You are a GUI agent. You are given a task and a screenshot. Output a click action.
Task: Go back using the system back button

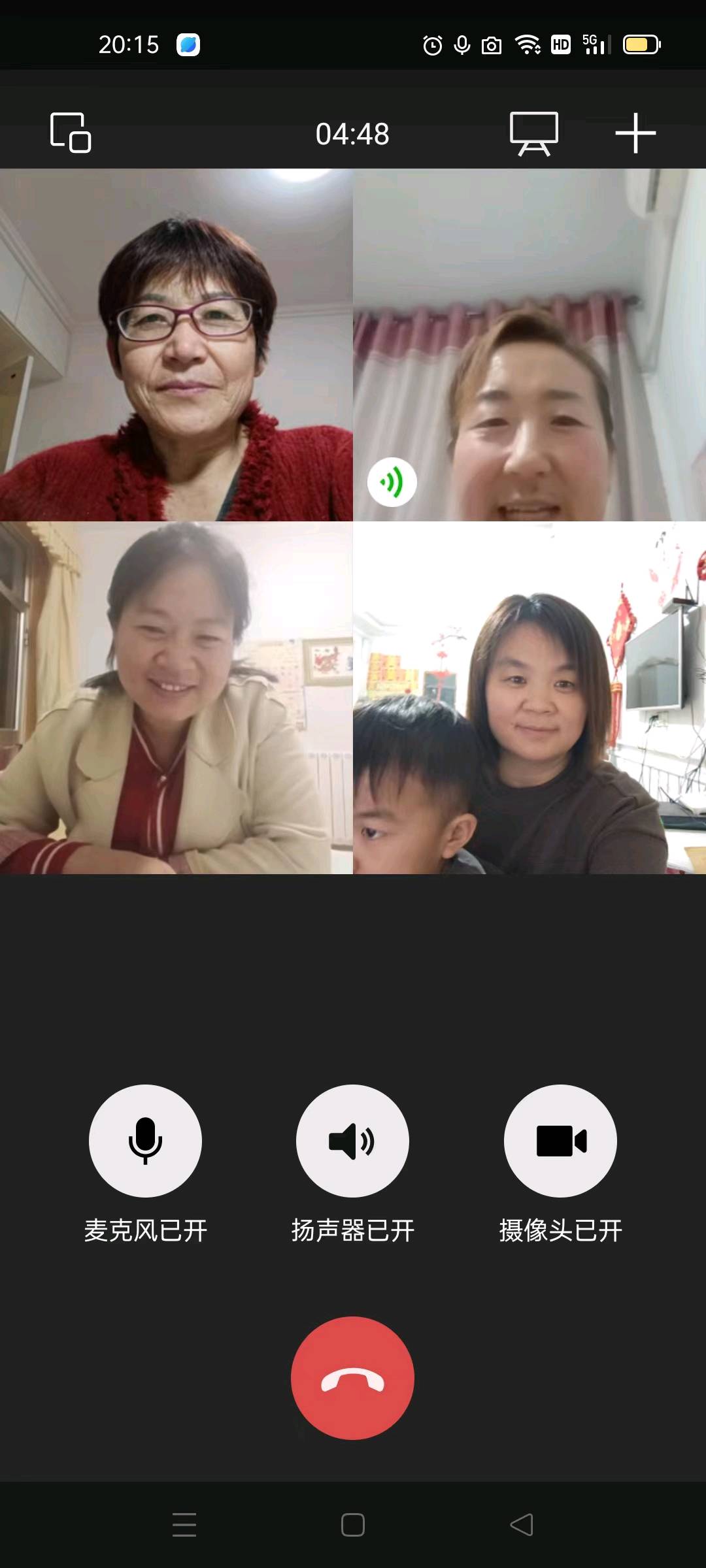522,1525
